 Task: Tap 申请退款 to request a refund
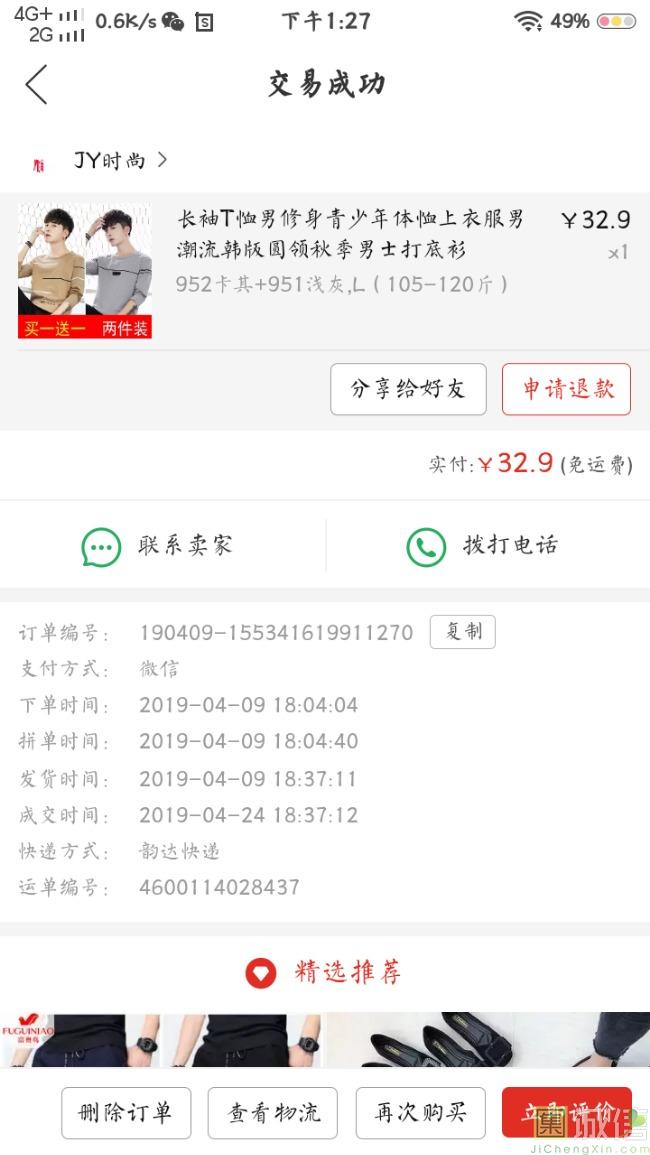[566, 389]
